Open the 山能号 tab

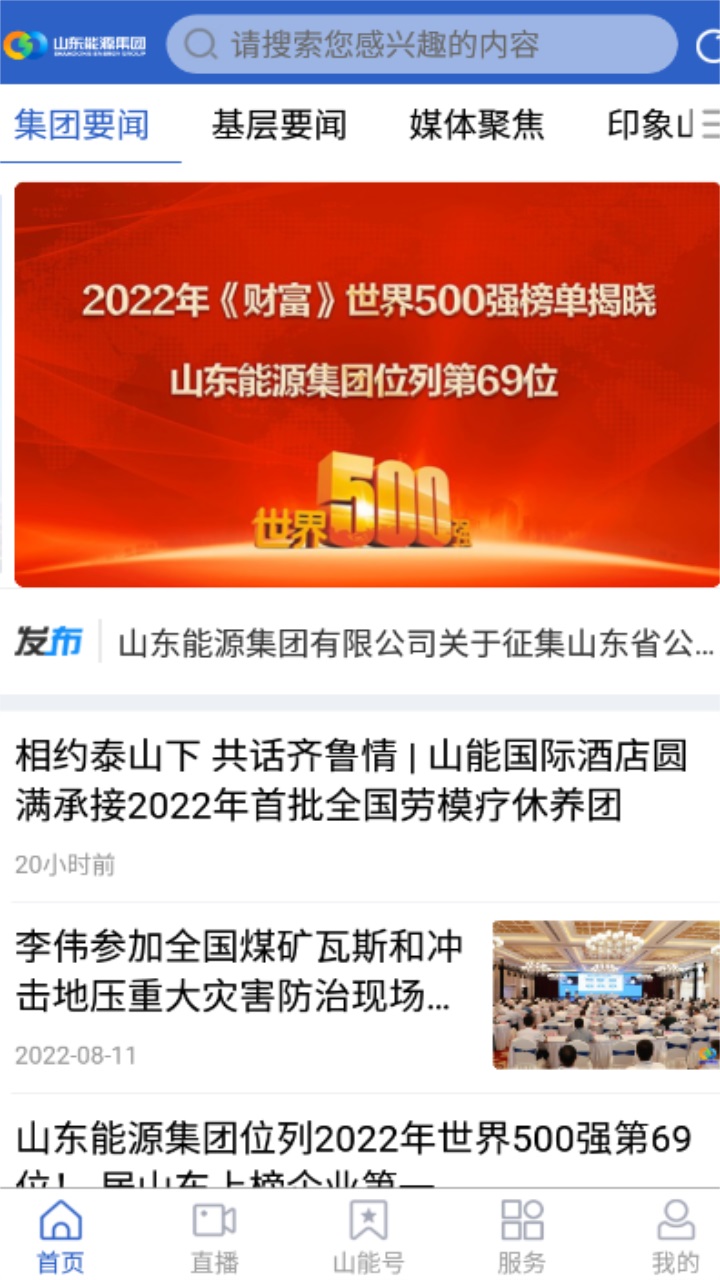tap(368, 1236)
